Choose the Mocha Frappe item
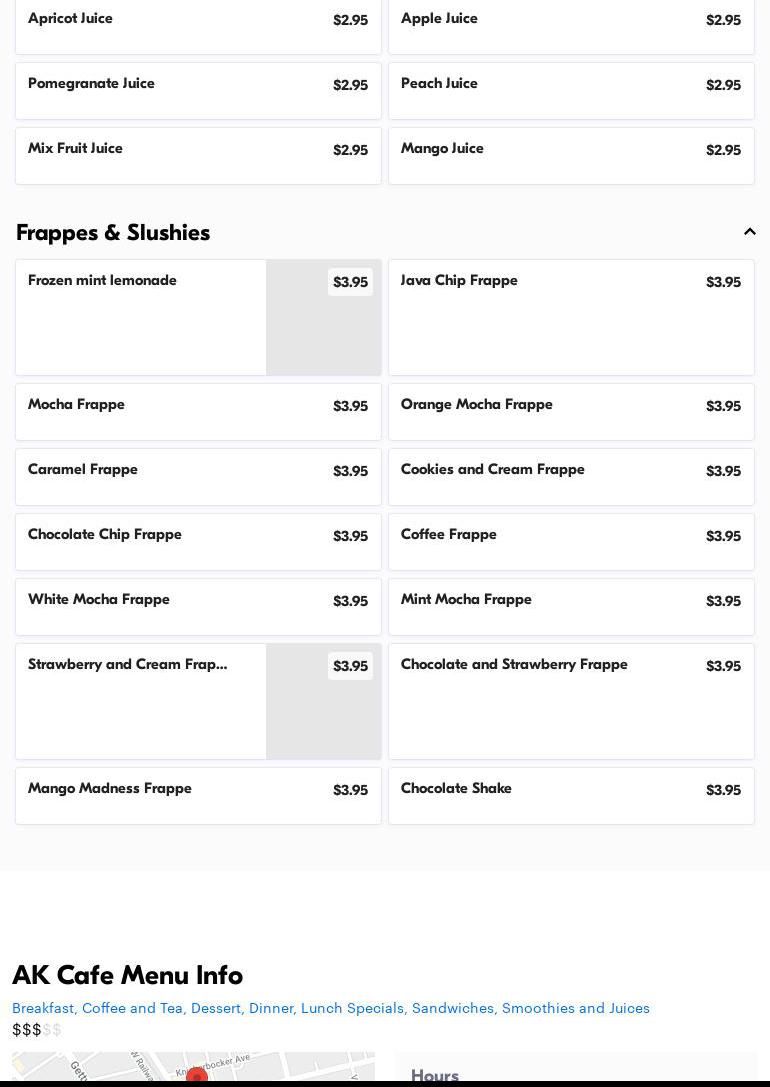 click(x=198, y=411)
